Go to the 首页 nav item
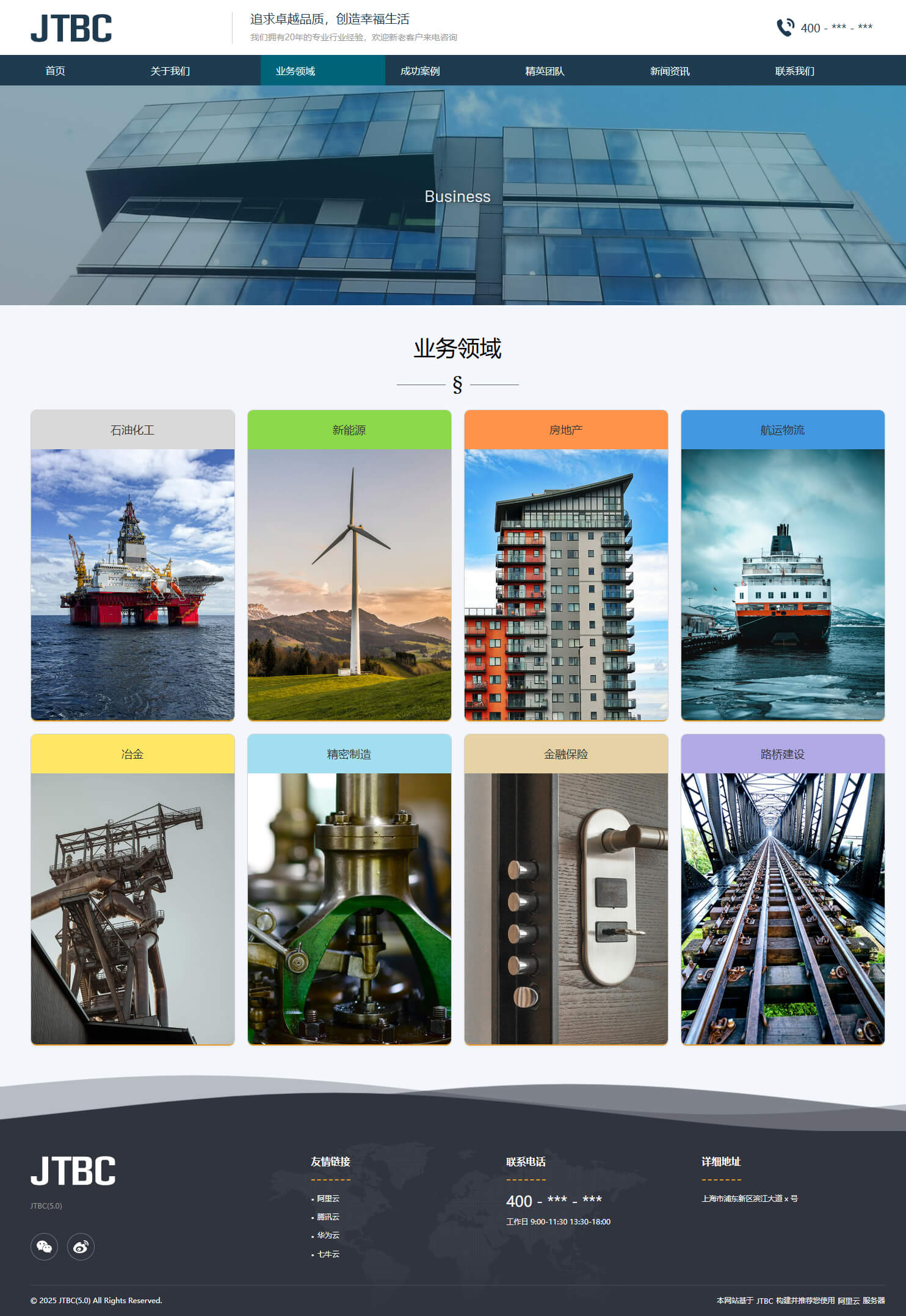Viewport: 906px width, 1316px height. 55,71
